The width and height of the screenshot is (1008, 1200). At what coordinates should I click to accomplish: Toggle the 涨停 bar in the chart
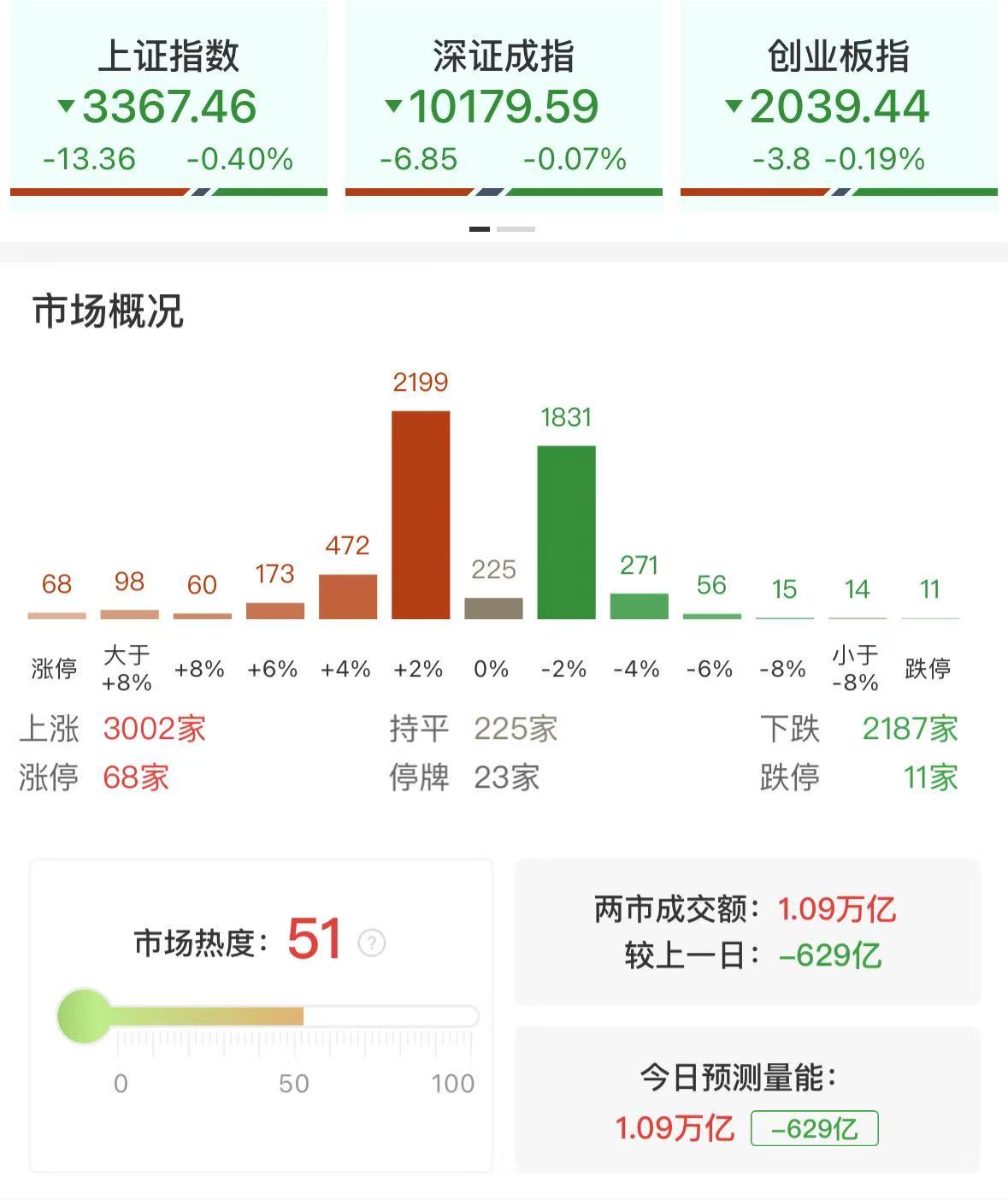pos(56,614)
